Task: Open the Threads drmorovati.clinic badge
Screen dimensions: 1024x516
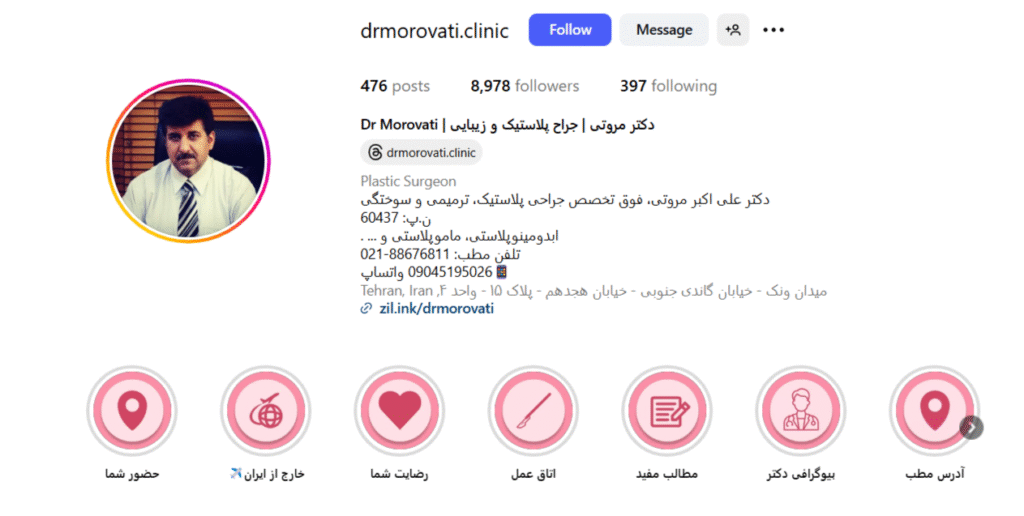Action: coord(421,153)
